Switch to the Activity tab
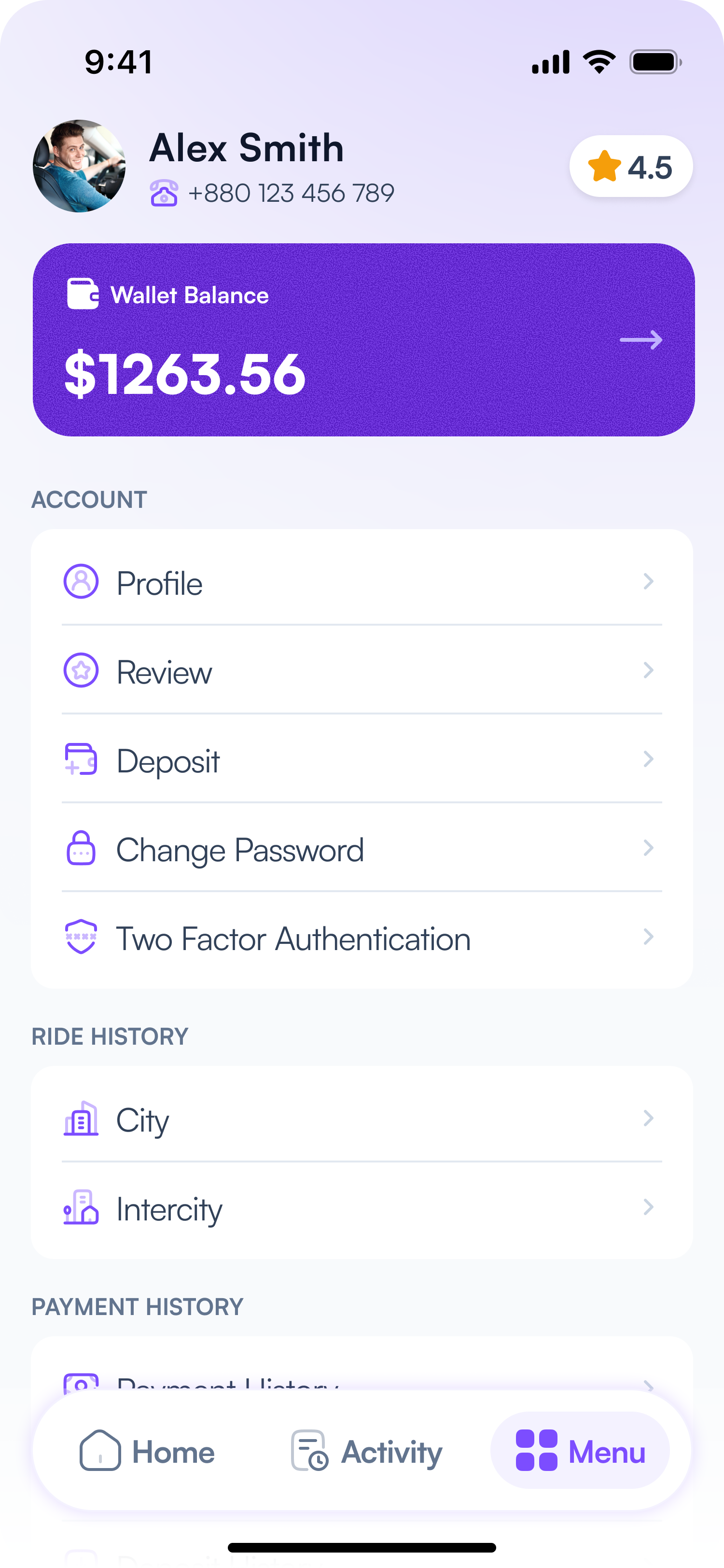Screen dimensions: 724x1568 click(366, 1451)
